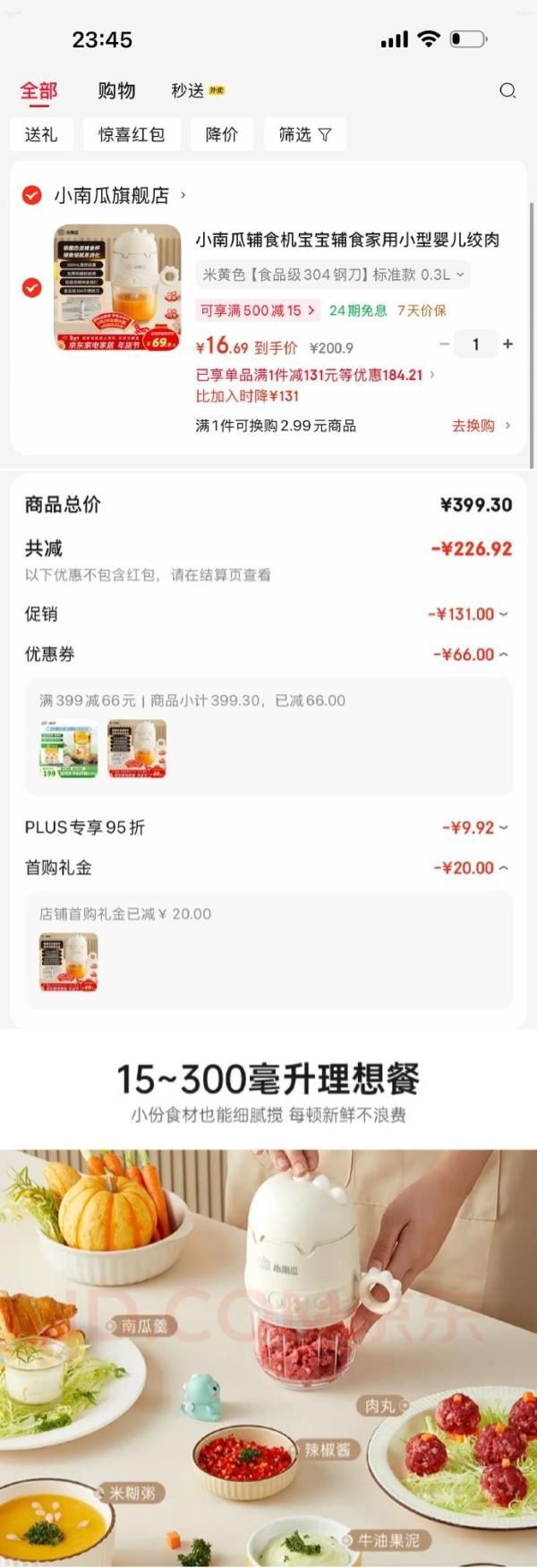537x1568 pixels.
Task: Go to 去换购 add-on deals
Action: [x=481, y=426]
